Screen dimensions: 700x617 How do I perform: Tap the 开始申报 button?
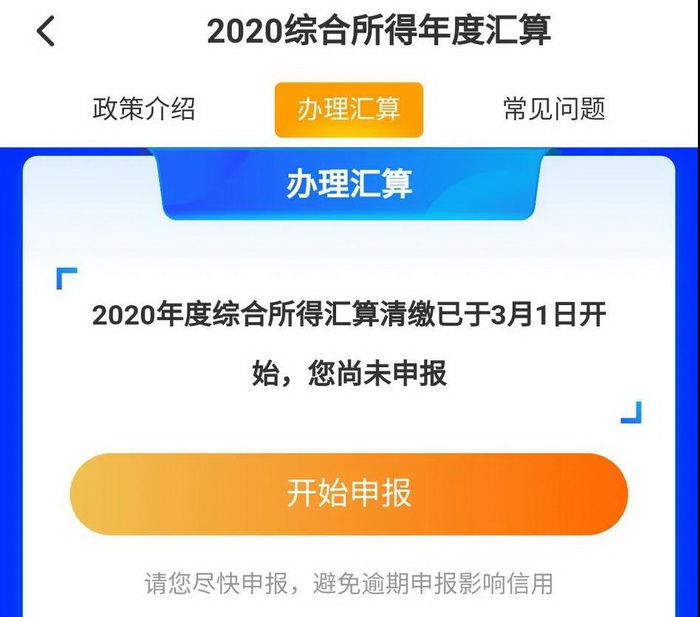(348, 494)
